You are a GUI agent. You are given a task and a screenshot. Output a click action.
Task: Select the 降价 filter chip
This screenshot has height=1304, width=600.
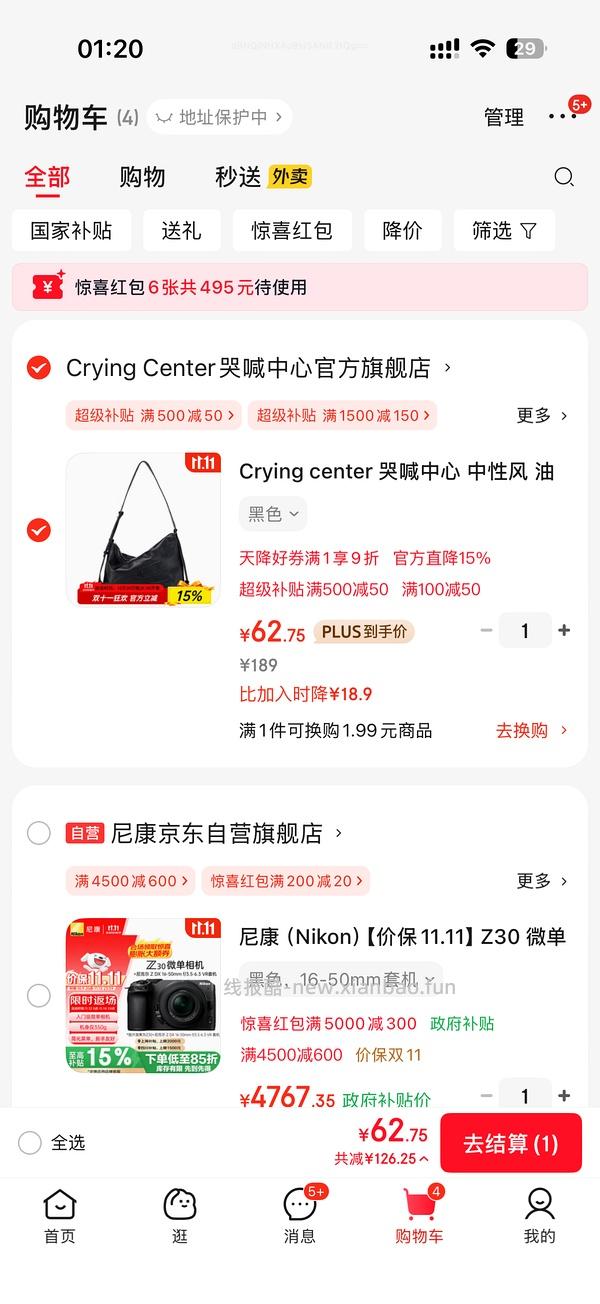(x=402, y=231)
